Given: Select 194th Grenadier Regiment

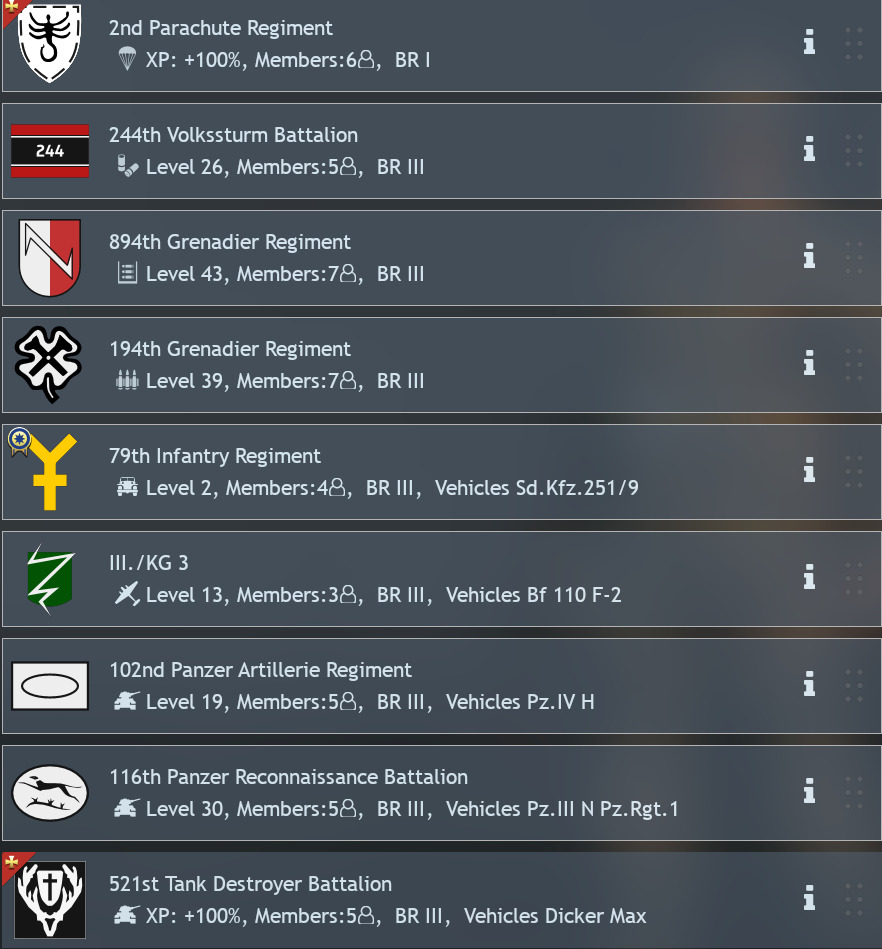Looking at the screenshot, I should pos(400,365).
